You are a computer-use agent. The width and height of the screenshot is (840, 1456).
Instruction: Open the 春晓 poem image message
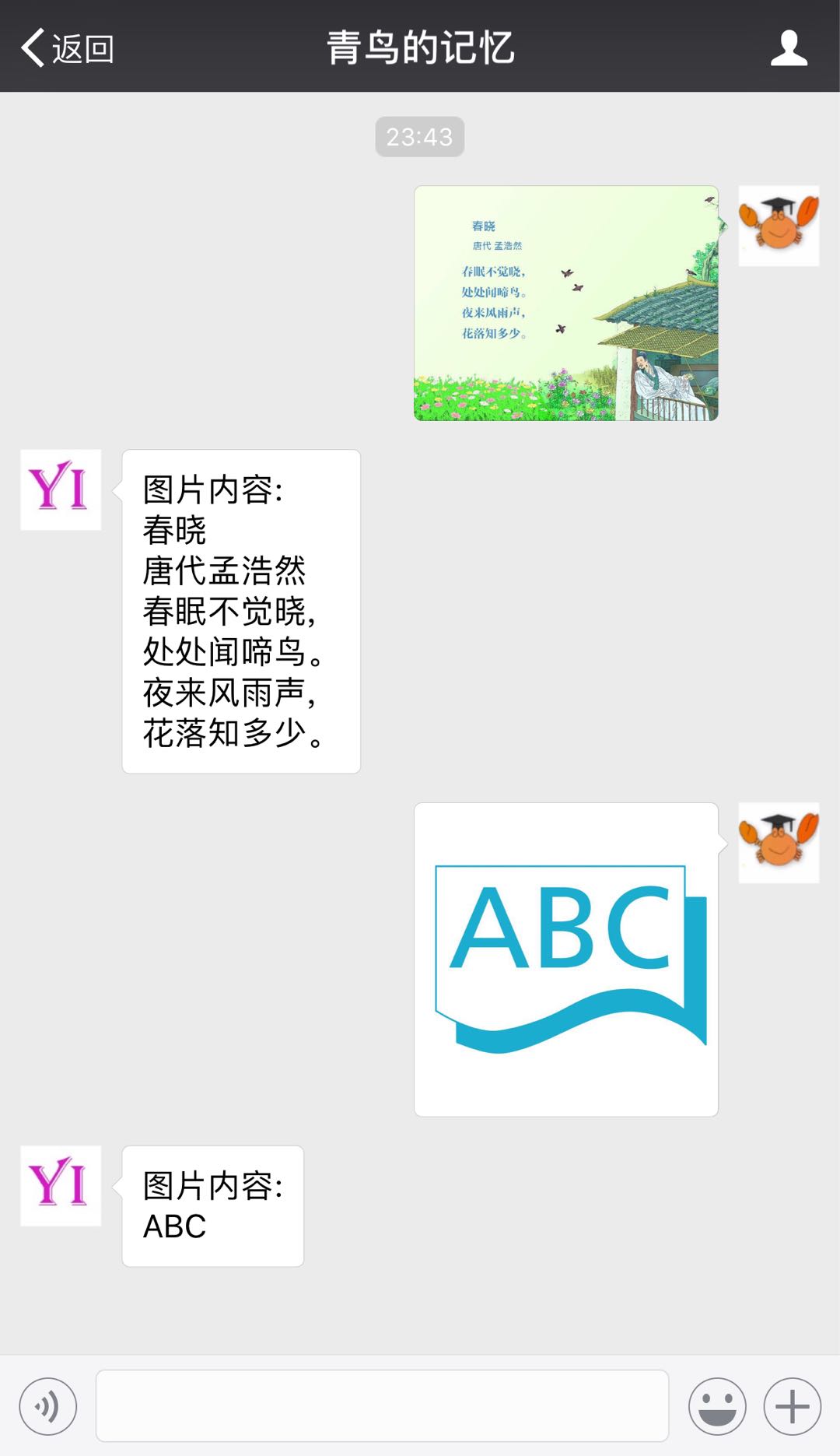(565, 303)
